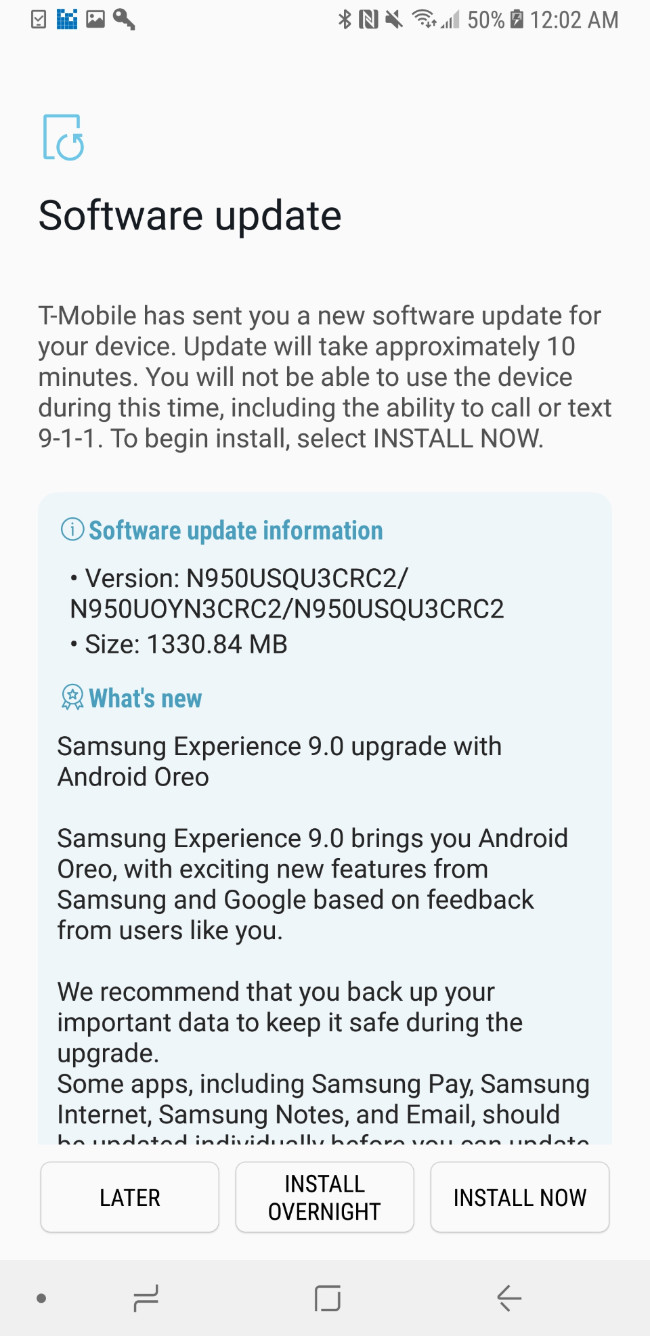This screenshot has width=650, height=1336.
Task: Choose INSTALL OVERNIGHT option
Action: [x=325, y=1197]
